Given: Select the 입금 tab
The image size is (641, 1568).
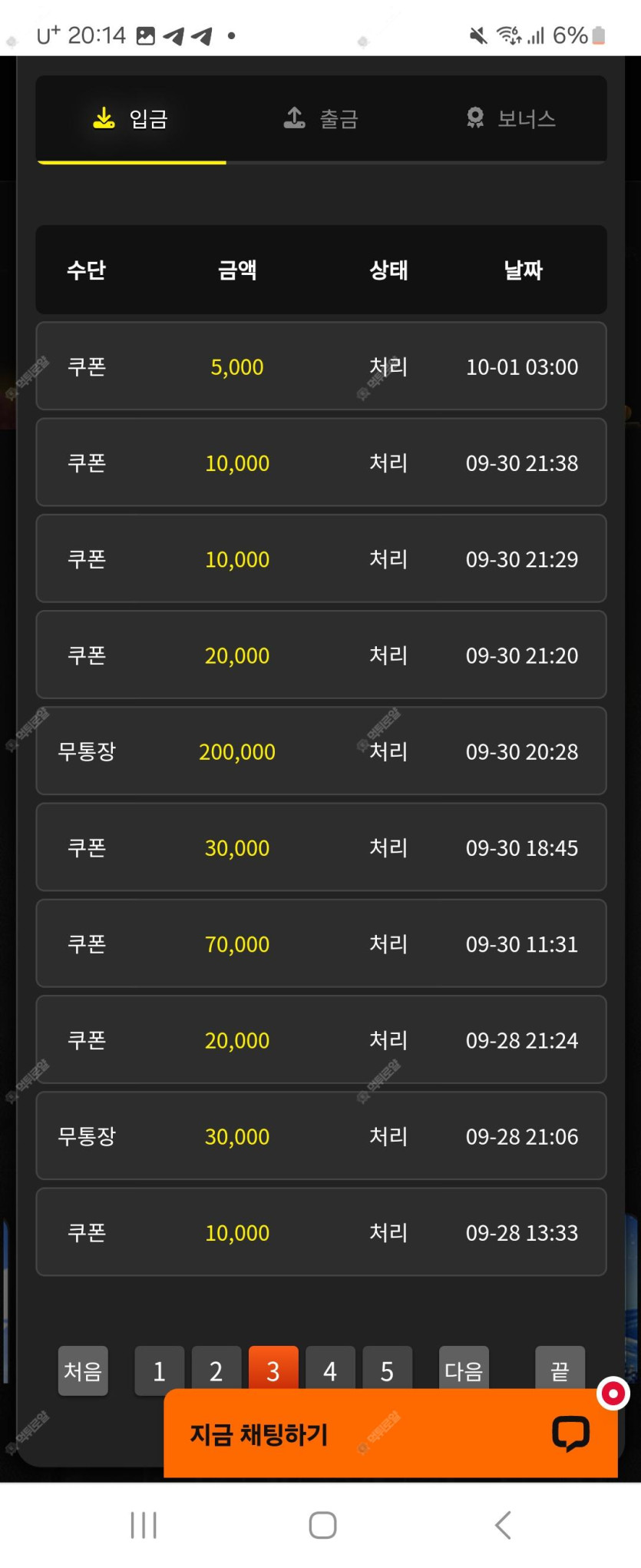Looking at the screenshot, I should [x=131, y=119].
